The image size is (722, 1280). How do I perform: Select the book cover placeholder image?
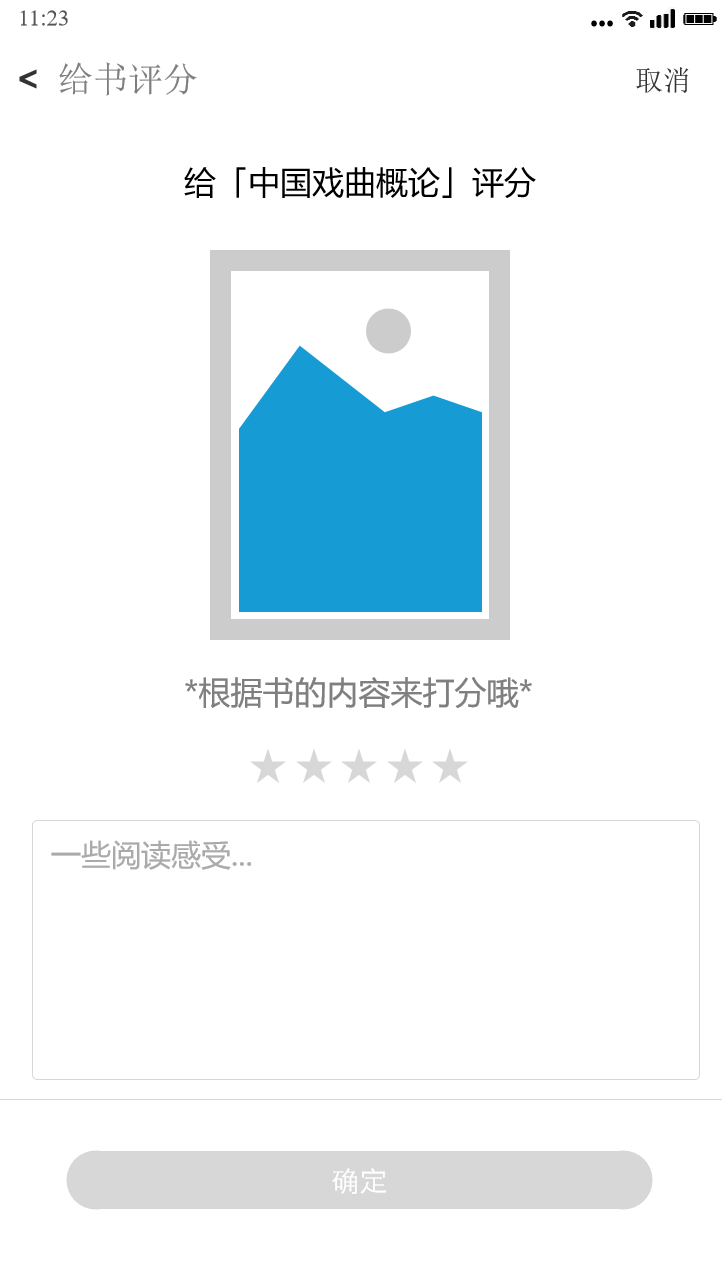pyautogui.click(x=360, y=445)
